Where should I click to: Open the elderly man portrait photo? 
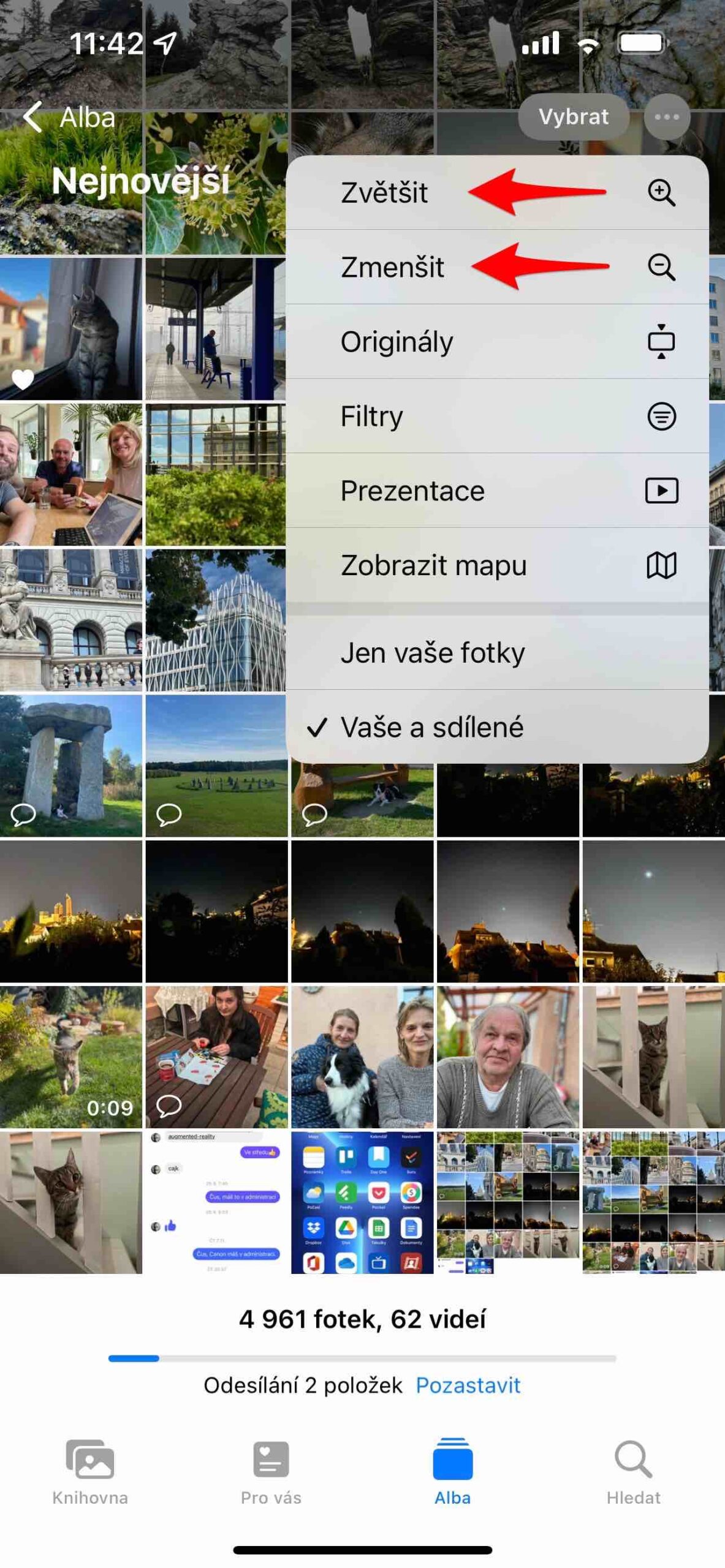pos(507,1057)
